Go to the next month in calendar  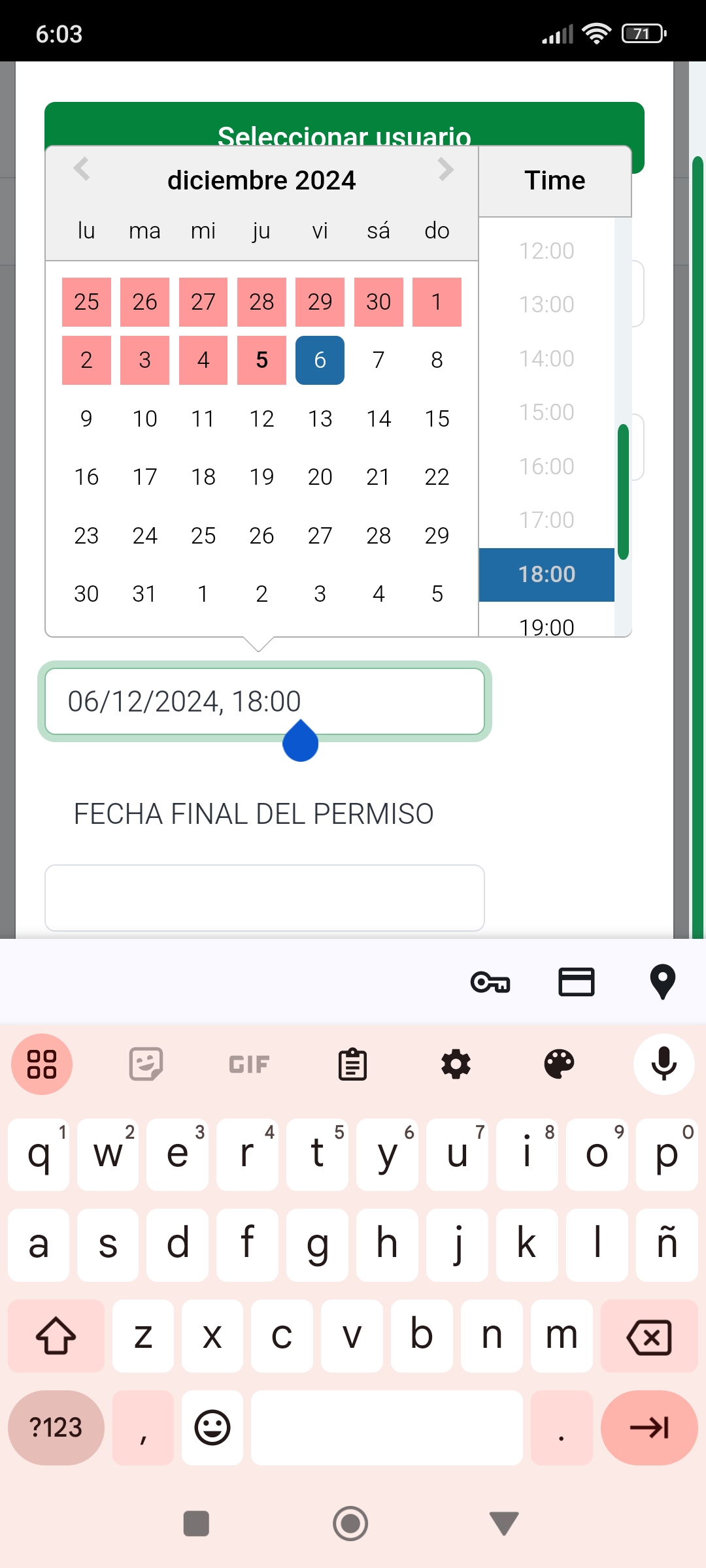click(x=446, y=169)
